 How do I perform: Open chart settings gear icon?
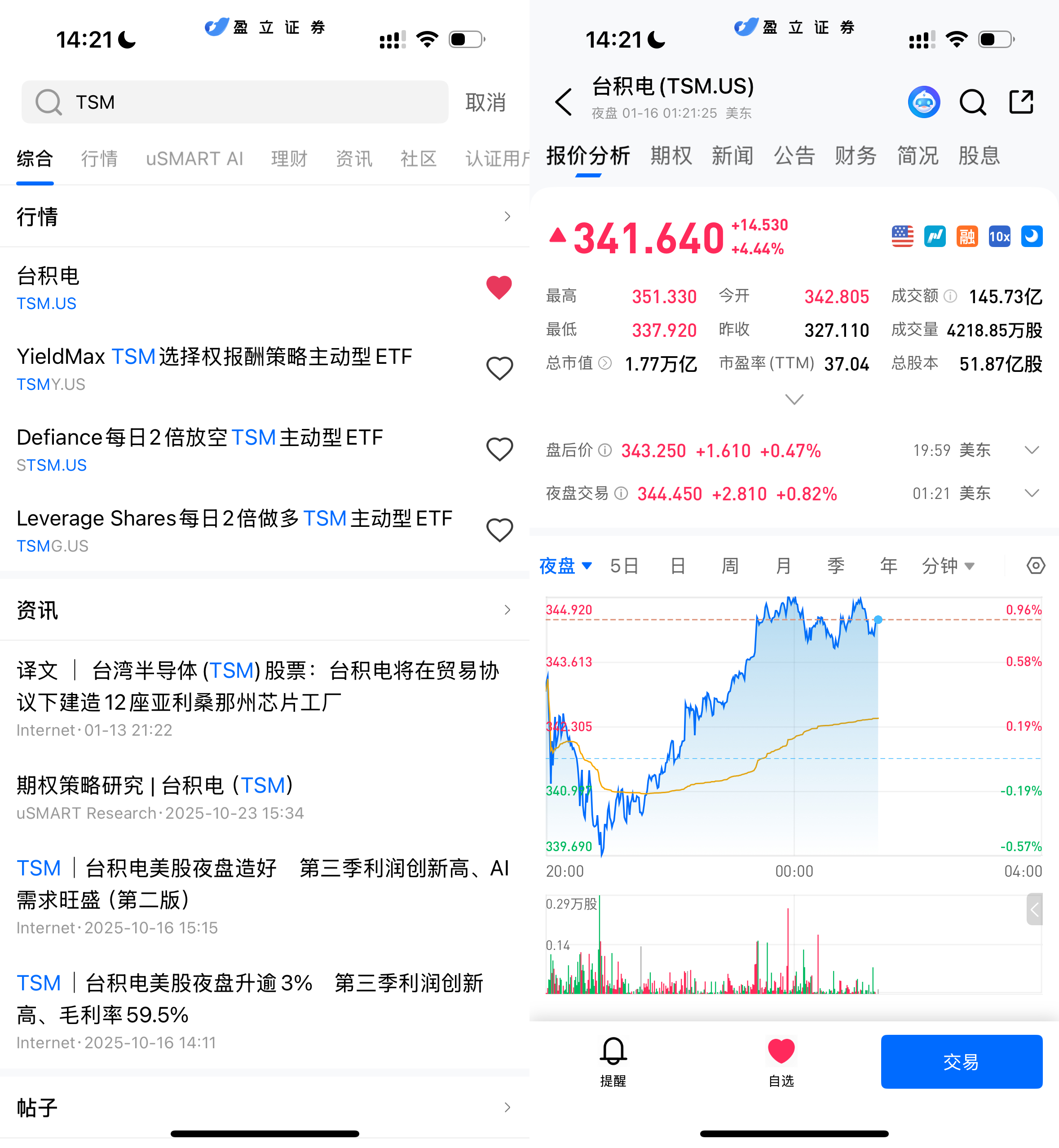point(1036,566)
